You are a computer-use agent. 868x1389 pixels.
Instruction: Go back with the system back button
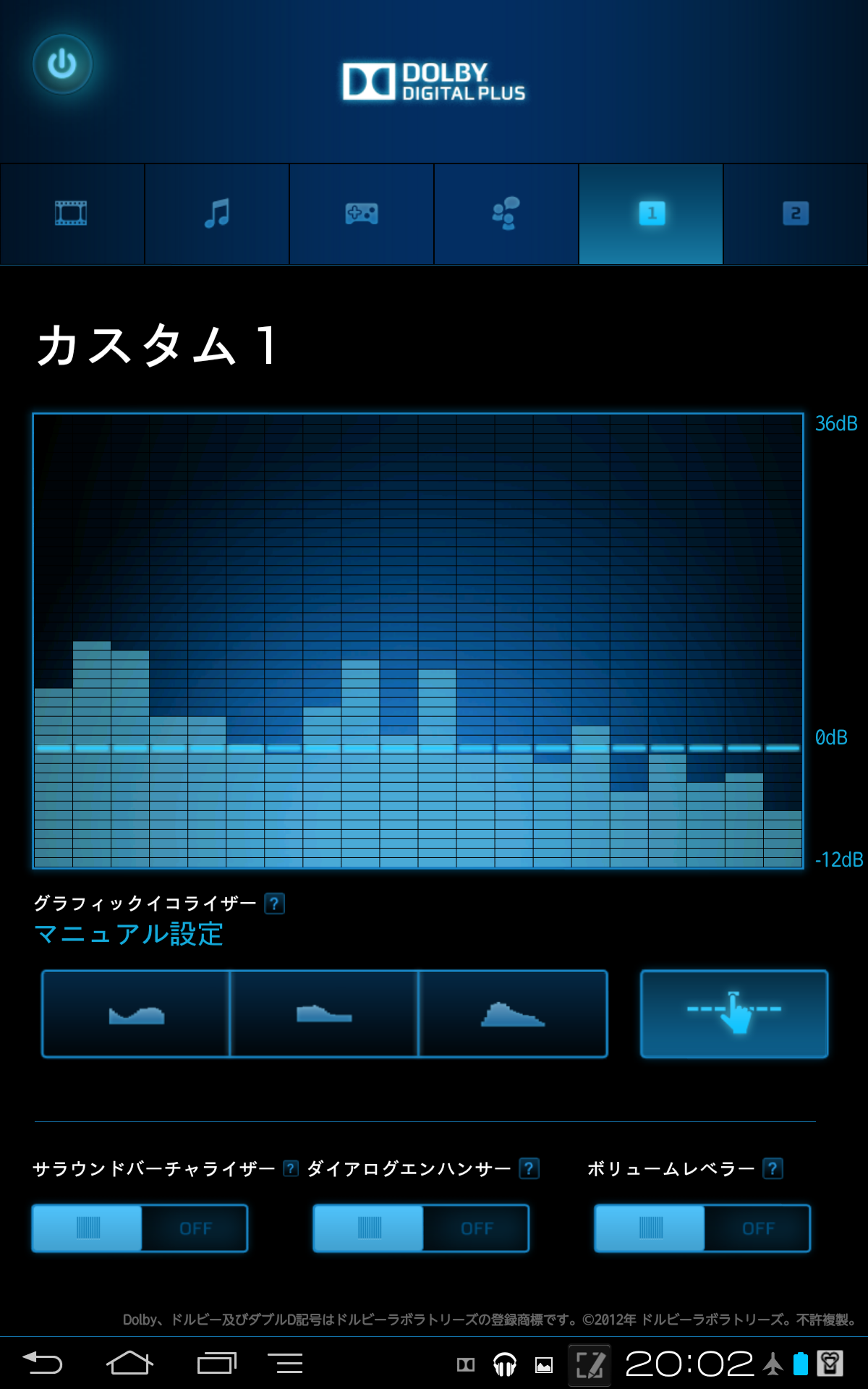click(43, 1364)
